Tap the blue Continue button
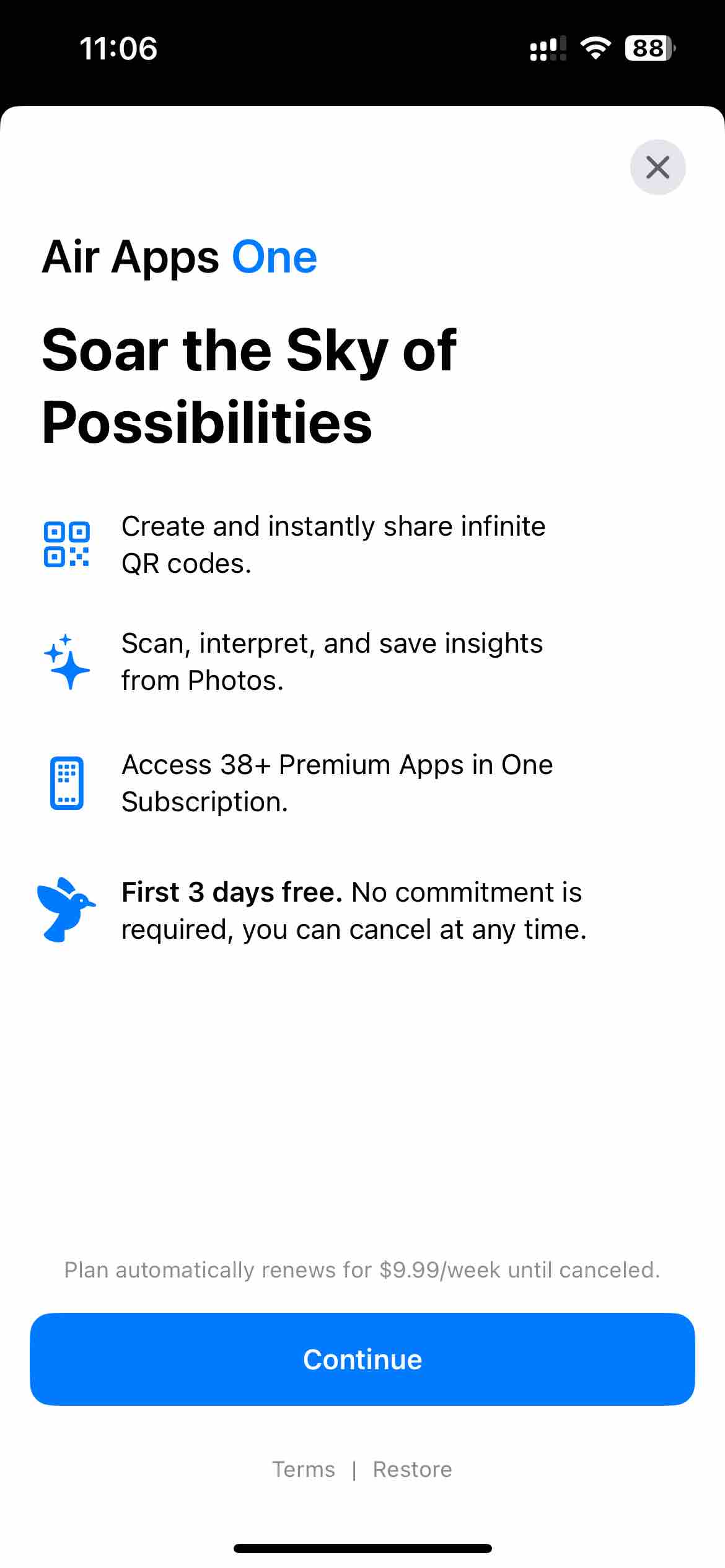 pyautogui.click(x=362, y=1359)
